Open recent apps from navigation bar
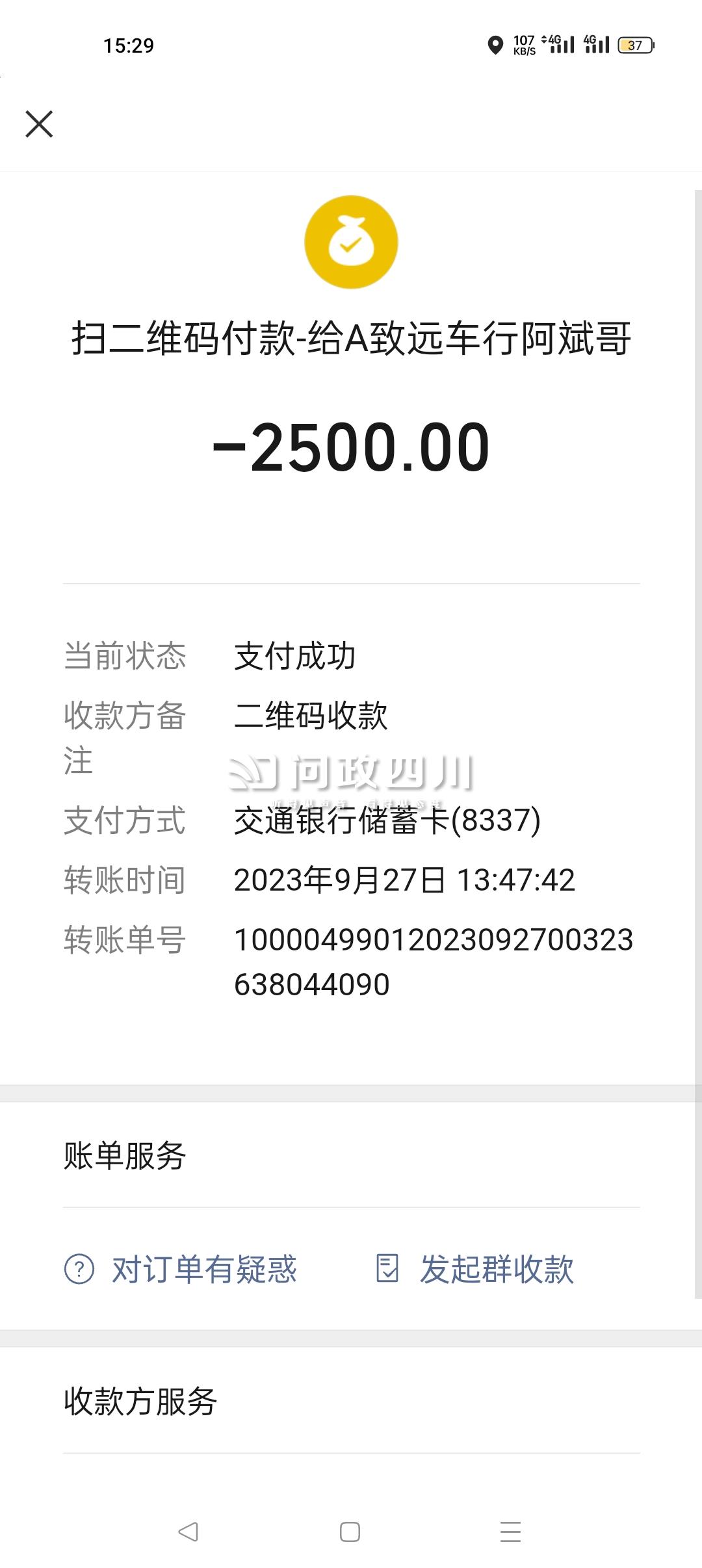Screen dimensions: 702x1568 (510, 1532)
